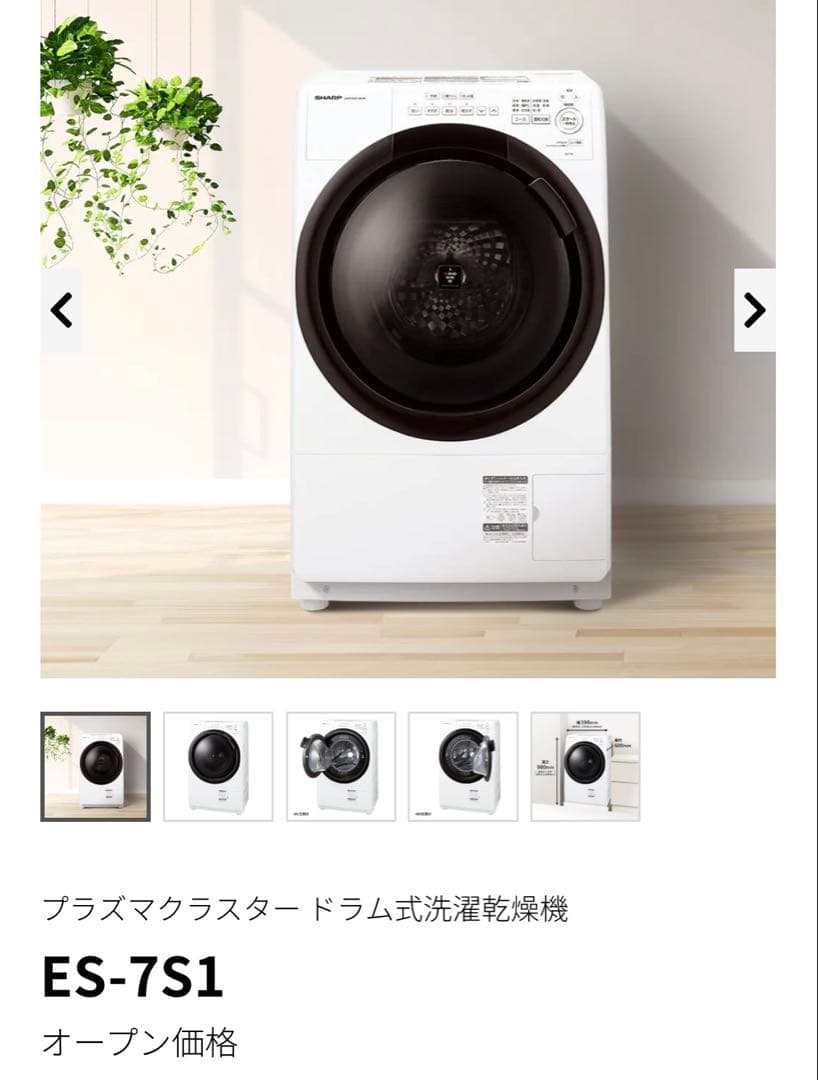Toggle the 入 power button on the panel

coord(576,97)
